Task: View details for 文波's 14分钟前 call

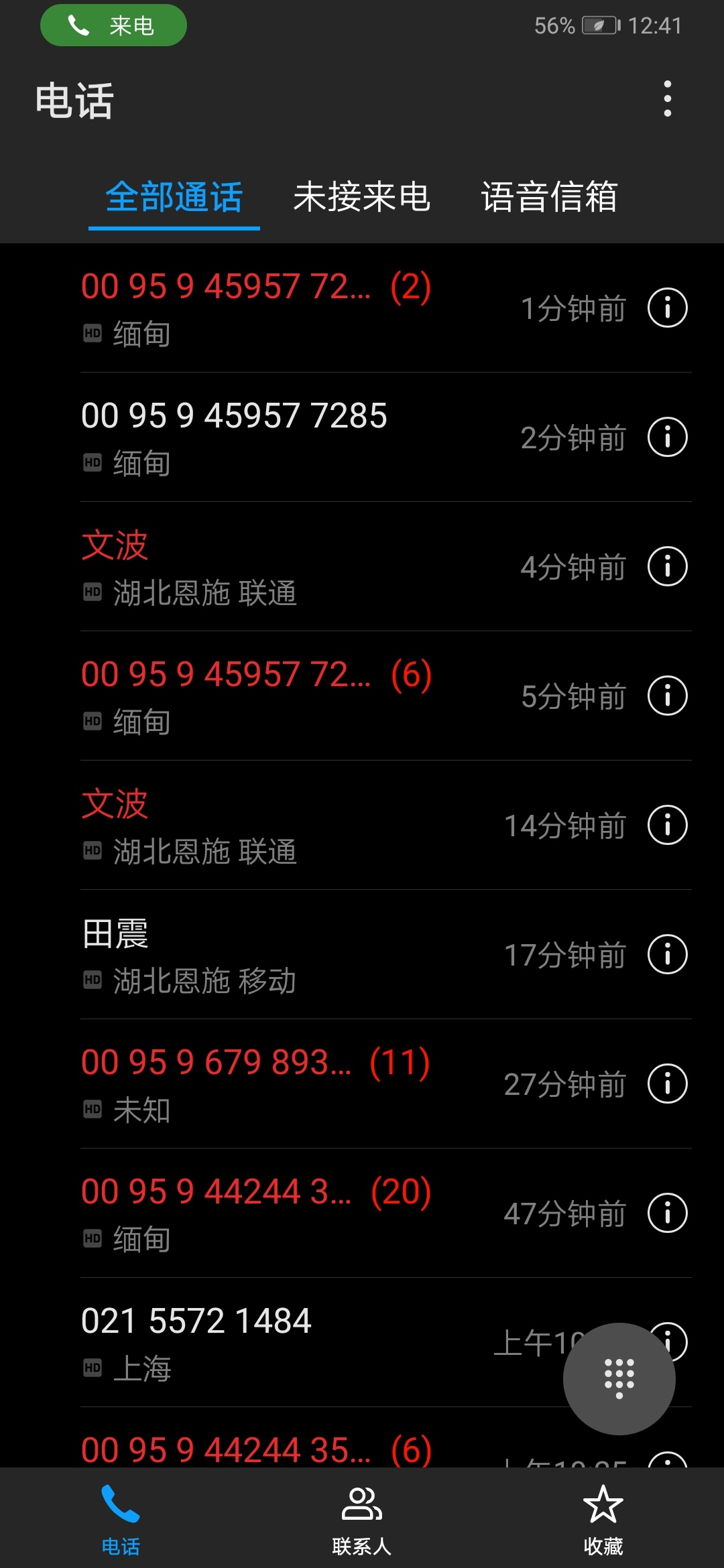Action: coord(667,825)
